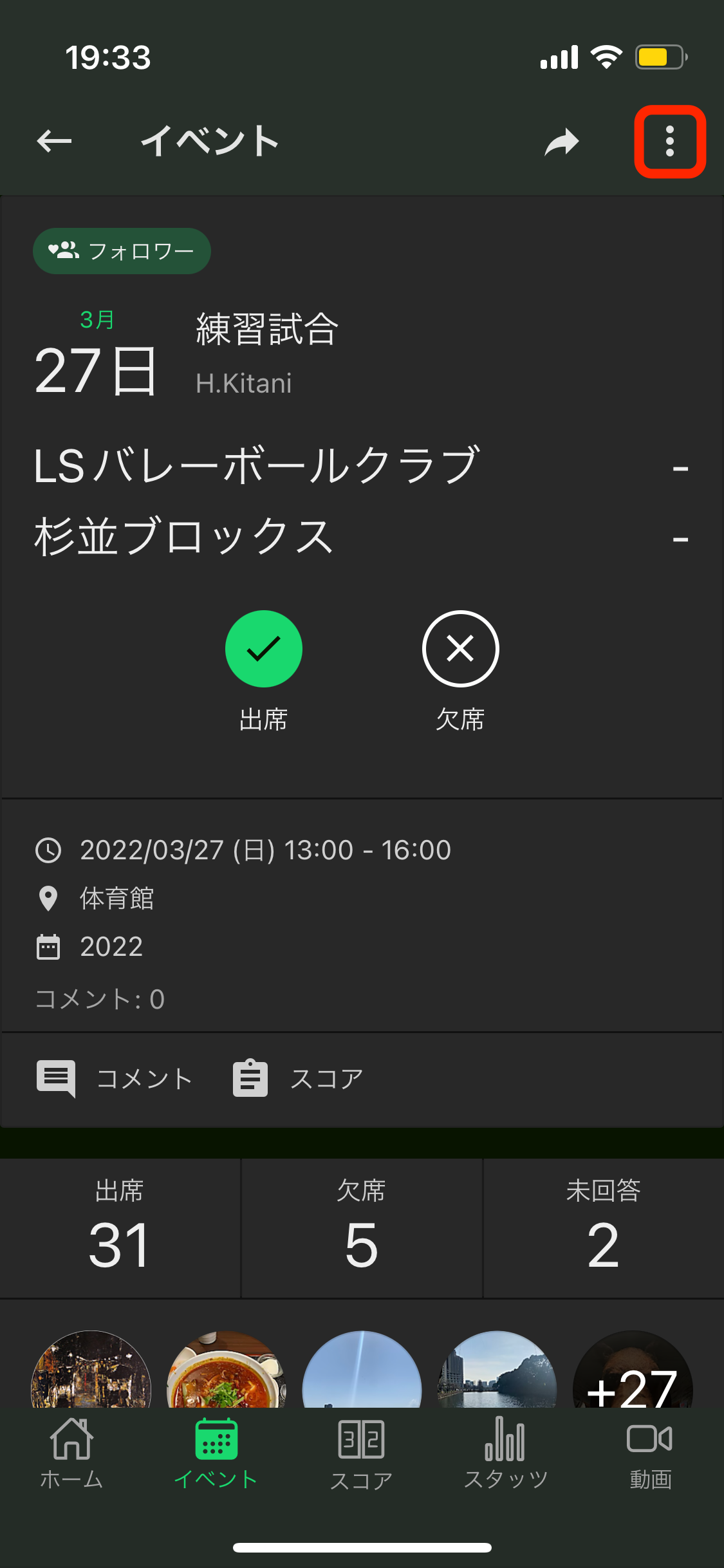This screenshot has height=1568, width=724.
Task: View the 2 未回答 members
Action: tap(604, 1228)
